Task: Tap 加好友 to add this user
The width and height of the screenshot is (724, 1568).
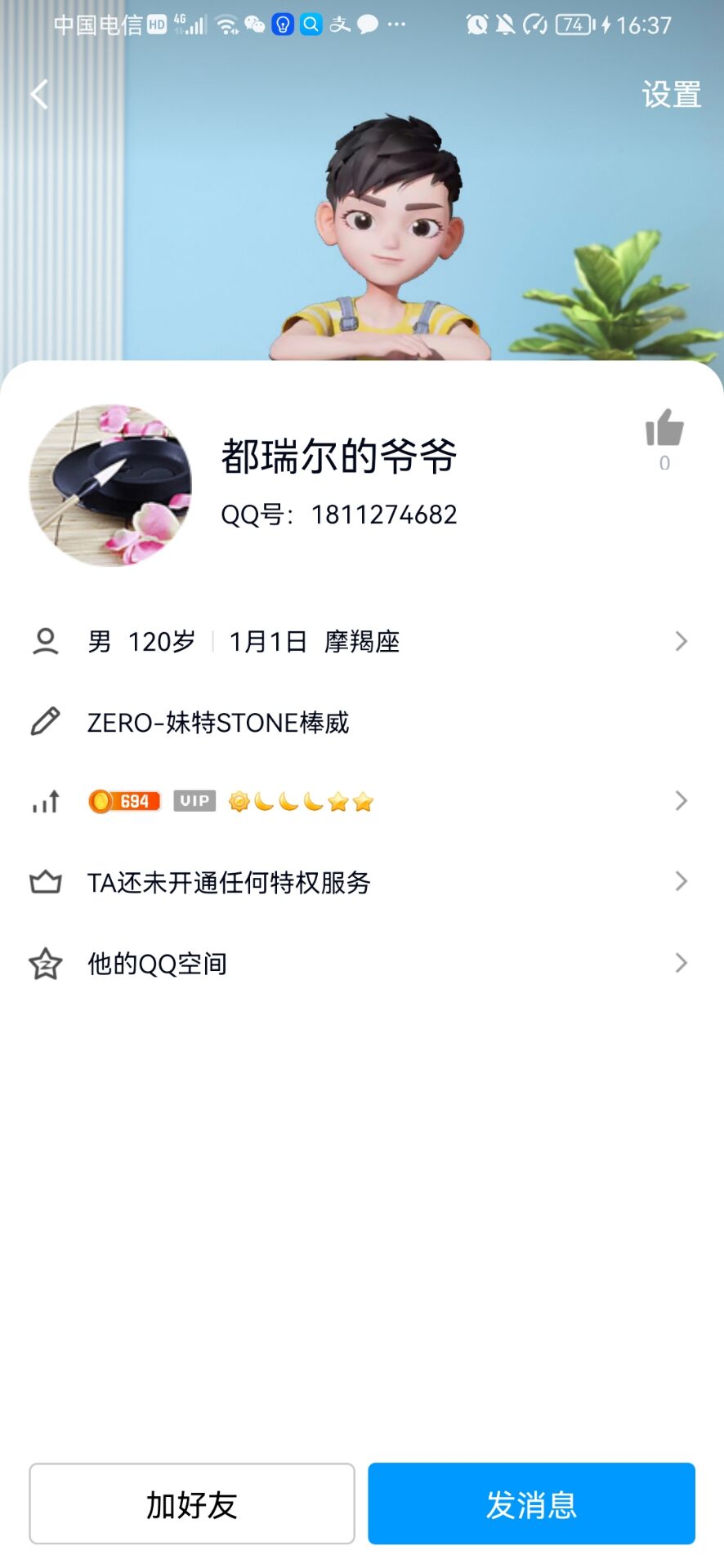Action: [192, 1503]
